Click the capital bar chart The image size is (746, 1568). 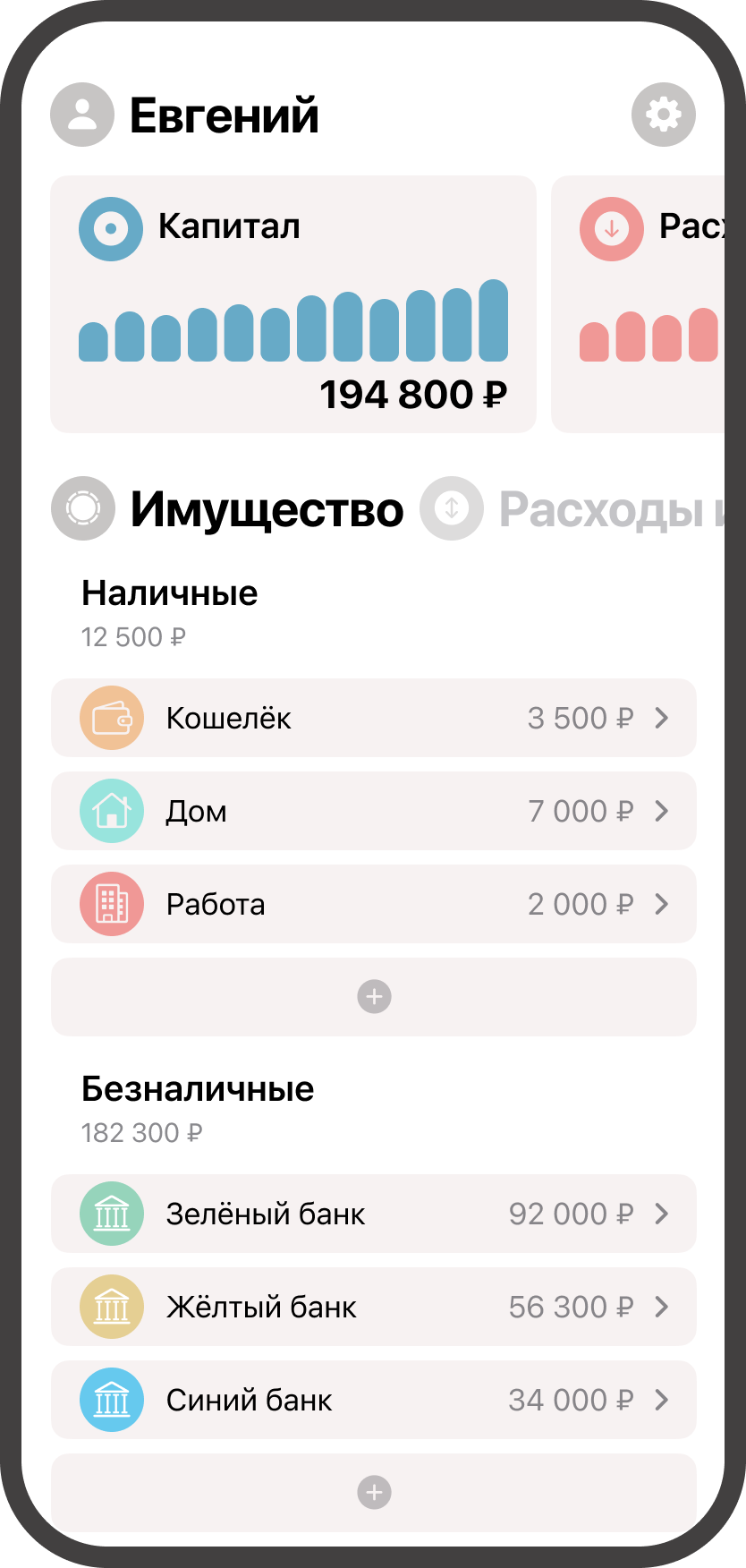point(293,322)
